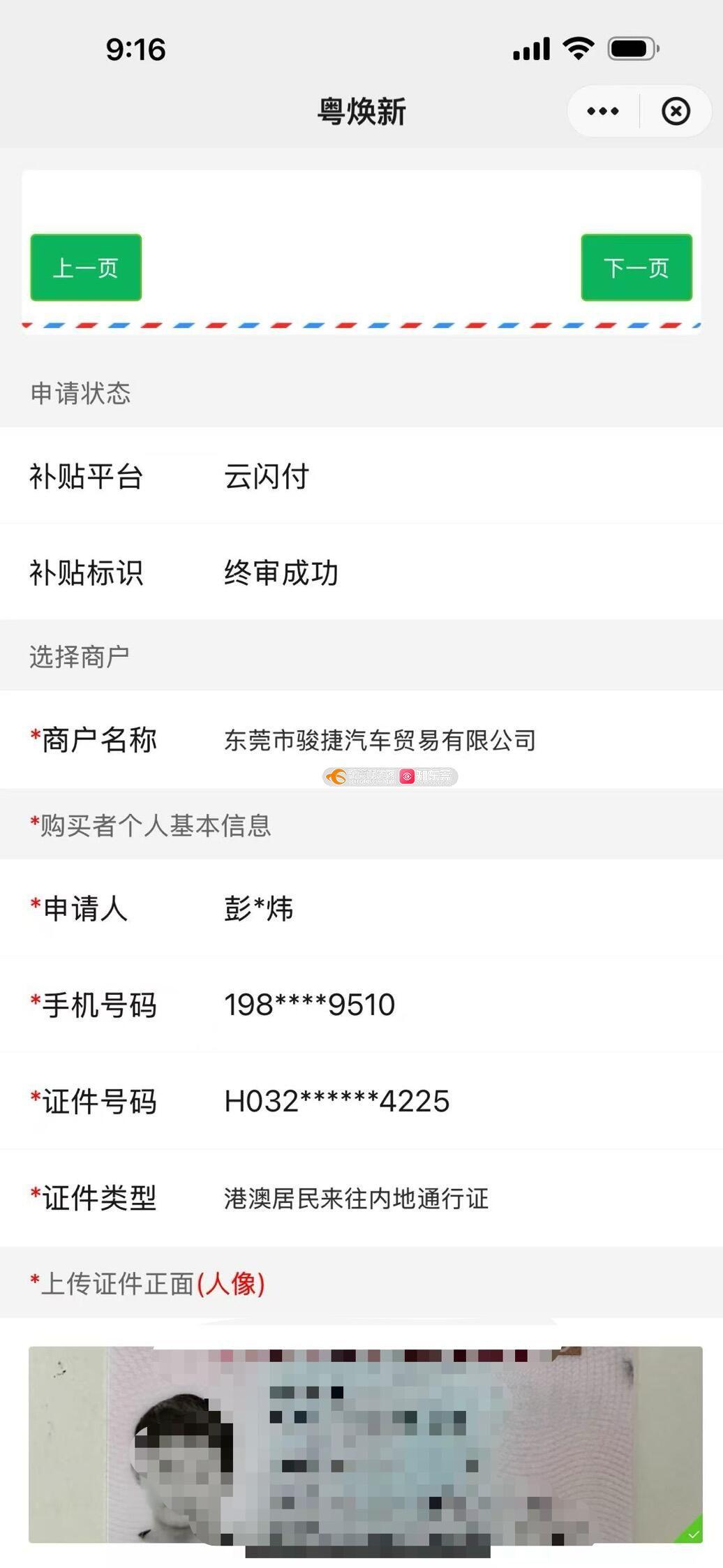View the uploaded ID front photo

[365, 1445]
